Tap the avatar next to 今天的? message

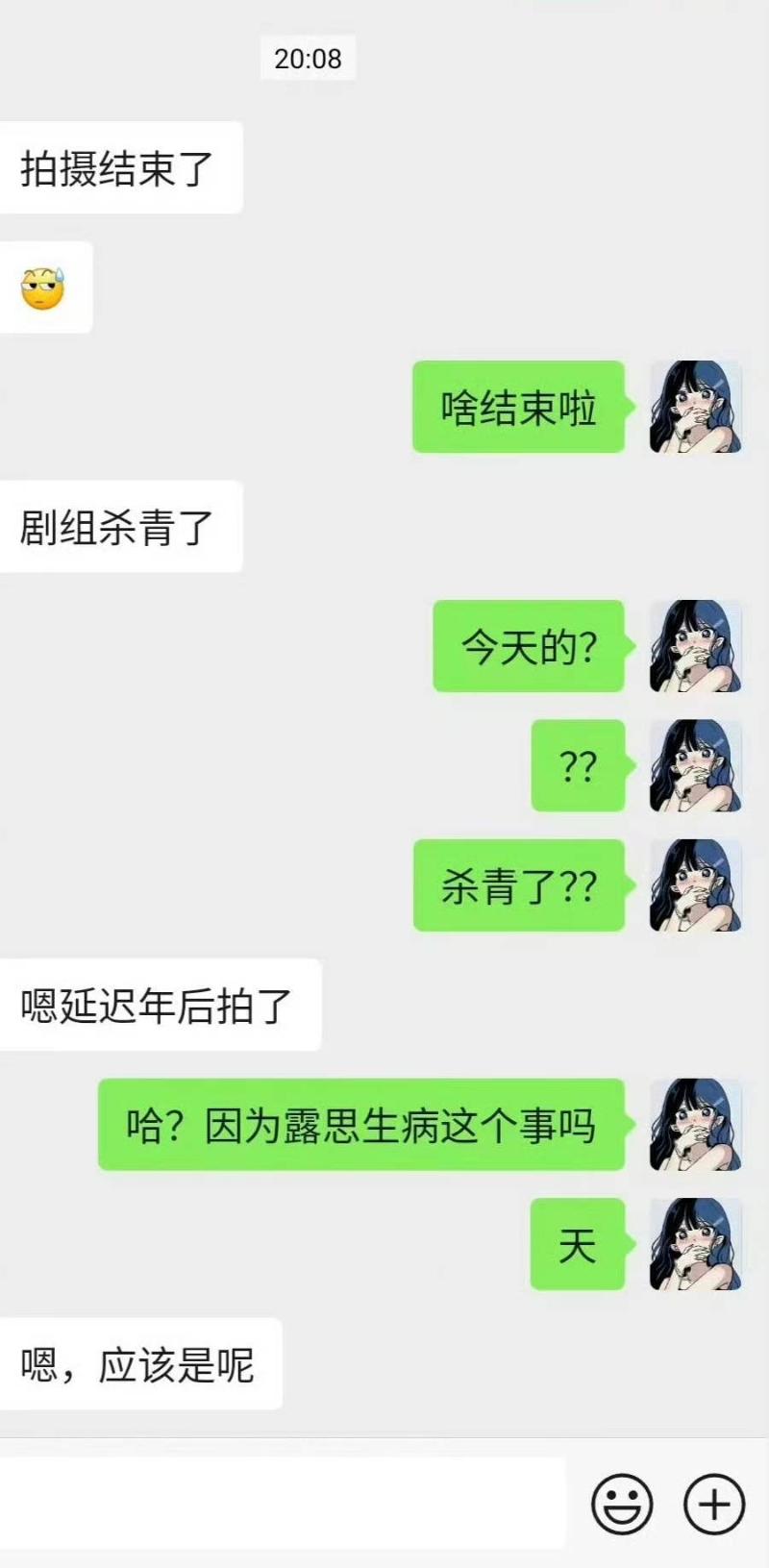tap(695, 646)
